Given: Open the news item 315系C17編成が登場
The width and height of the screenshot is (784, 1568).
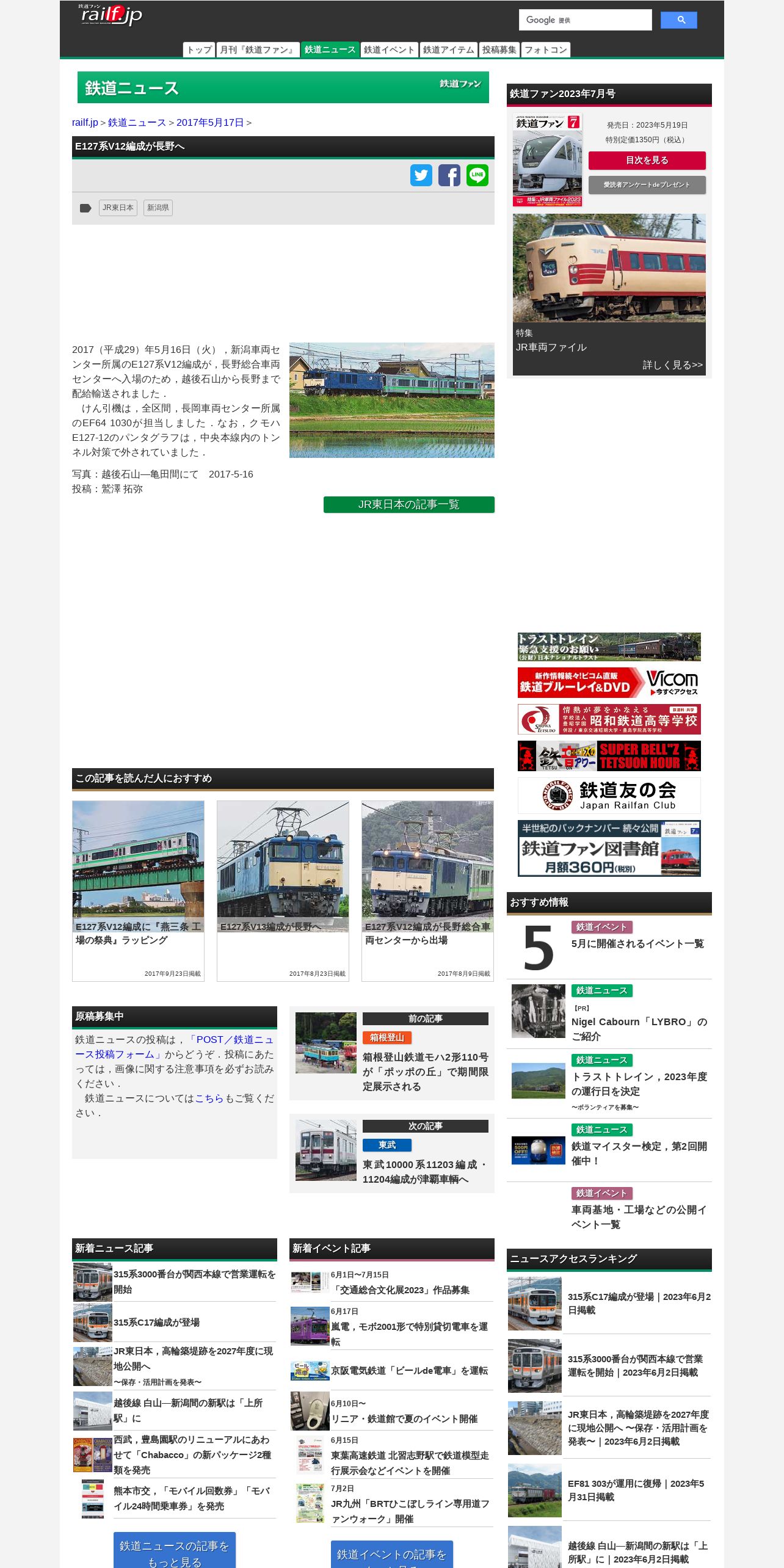Looking at the screenshot, I should (156, 1322).
